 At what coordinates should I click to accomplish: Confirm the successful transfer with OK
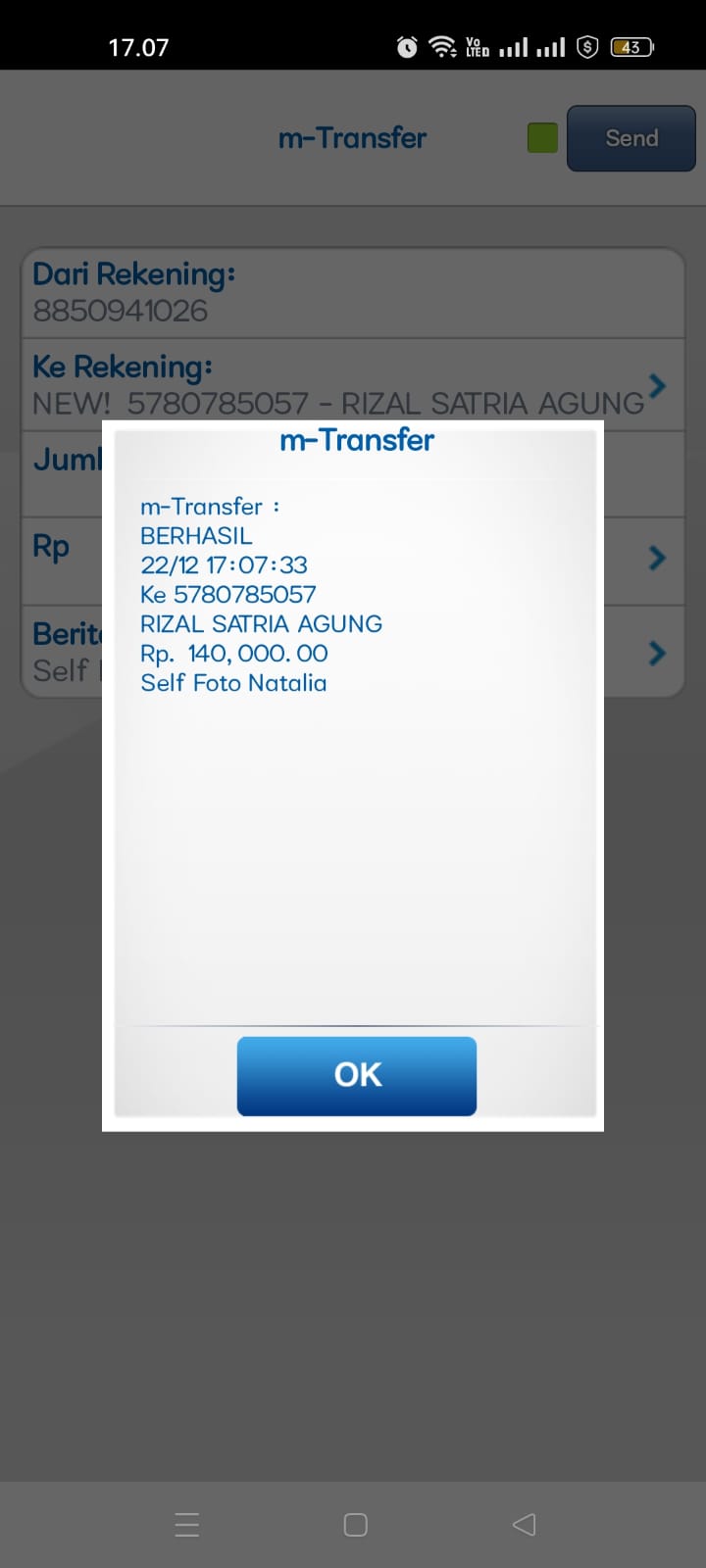(x=357, y=1075)
